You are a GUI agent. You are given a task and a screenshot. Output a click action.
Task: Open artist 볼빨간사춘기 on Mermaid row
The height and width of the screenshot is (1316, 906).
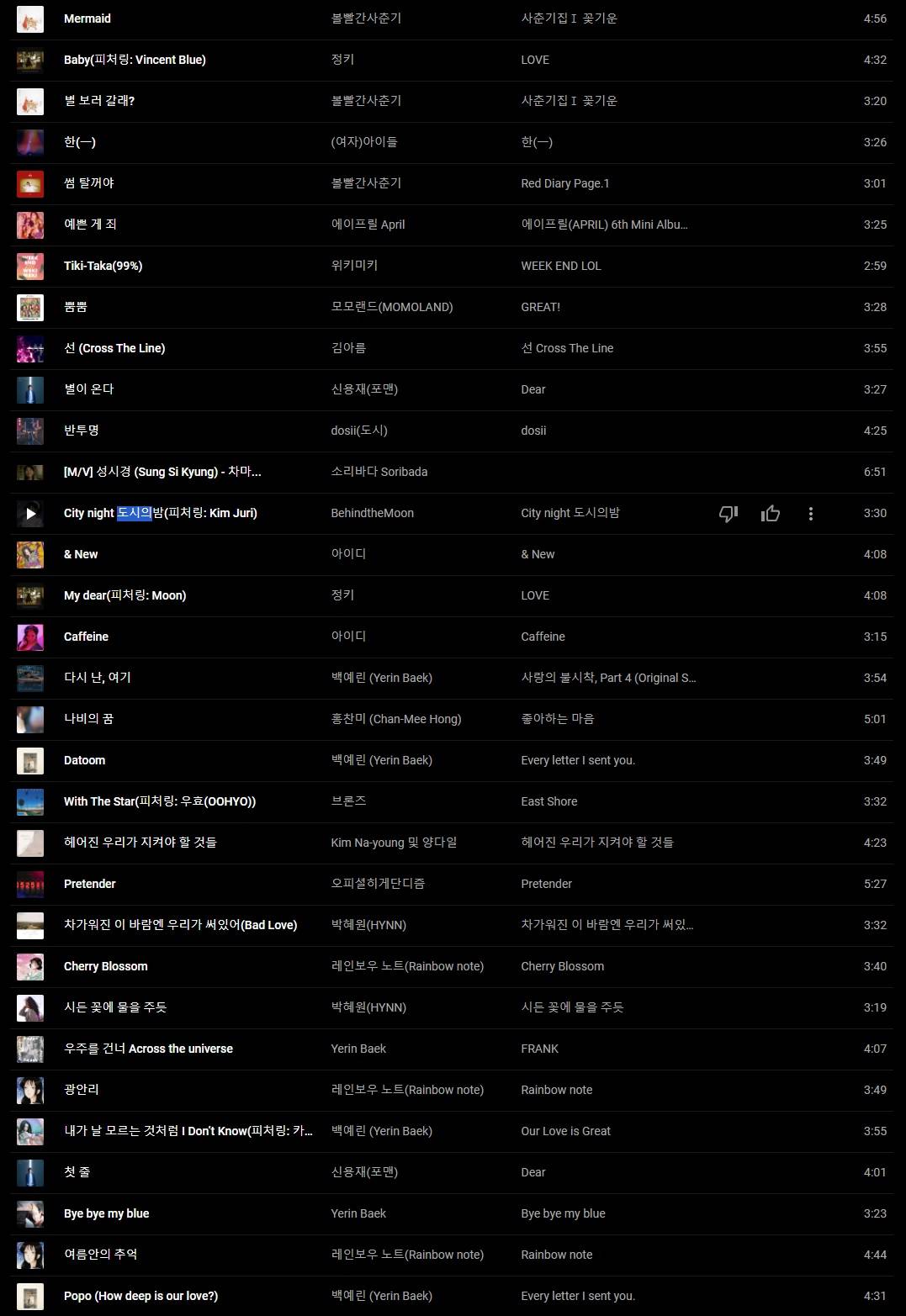pyautogui.click(x=366, y=18)
